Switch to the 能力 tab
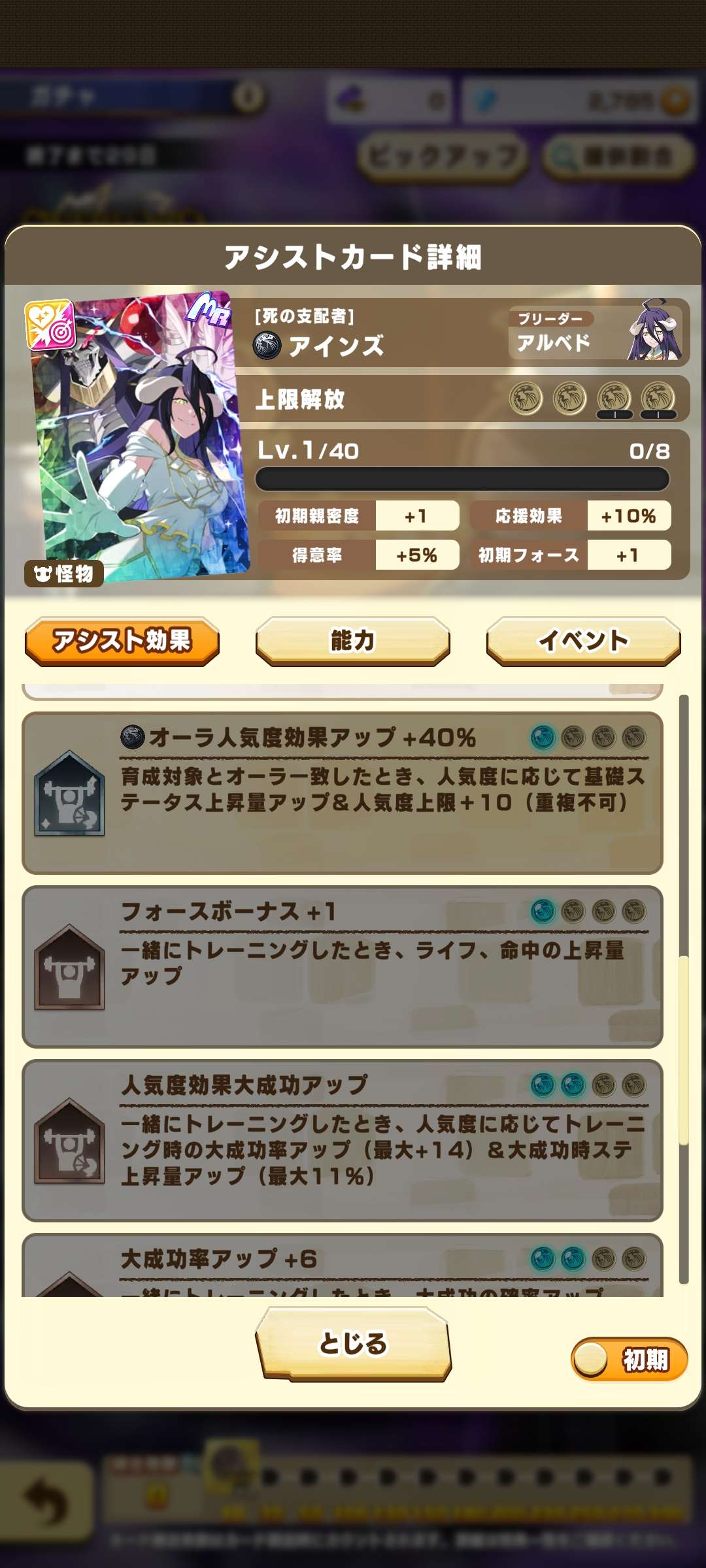 [352, 641]
